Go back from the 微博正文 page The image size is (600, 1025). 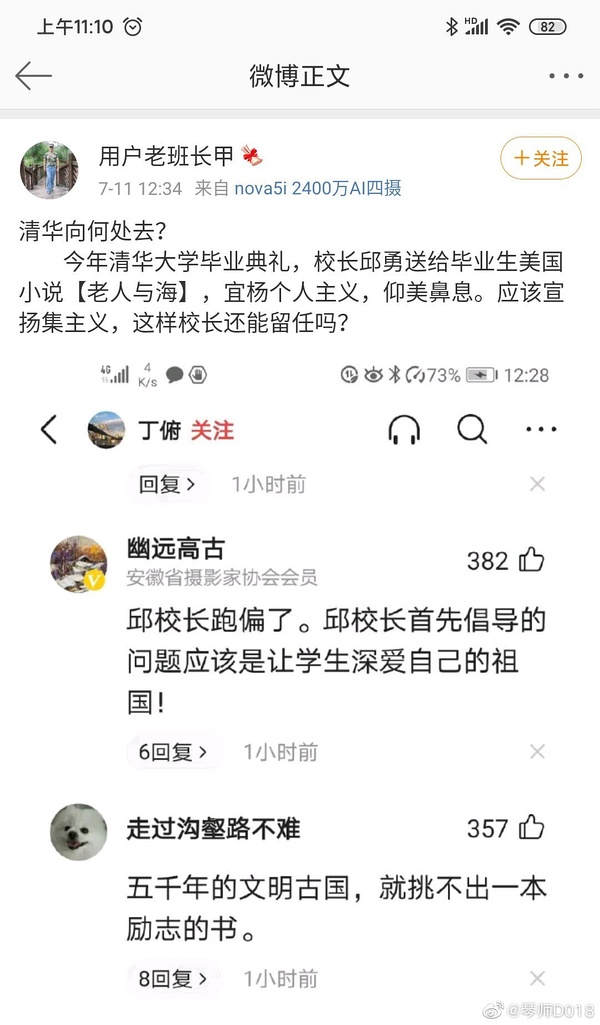coord(33,77)
